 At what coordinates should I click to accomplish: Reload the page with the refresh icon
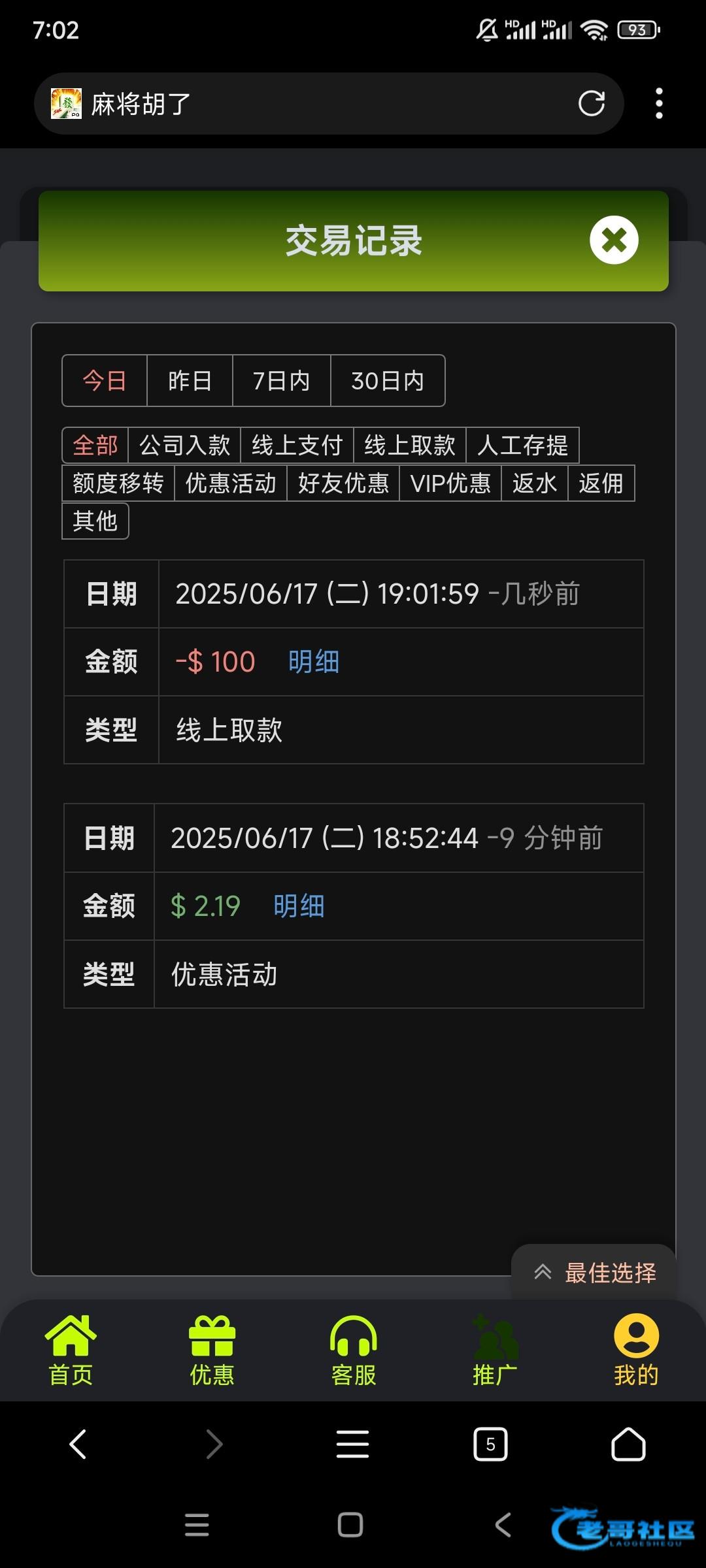click(592, 103)
